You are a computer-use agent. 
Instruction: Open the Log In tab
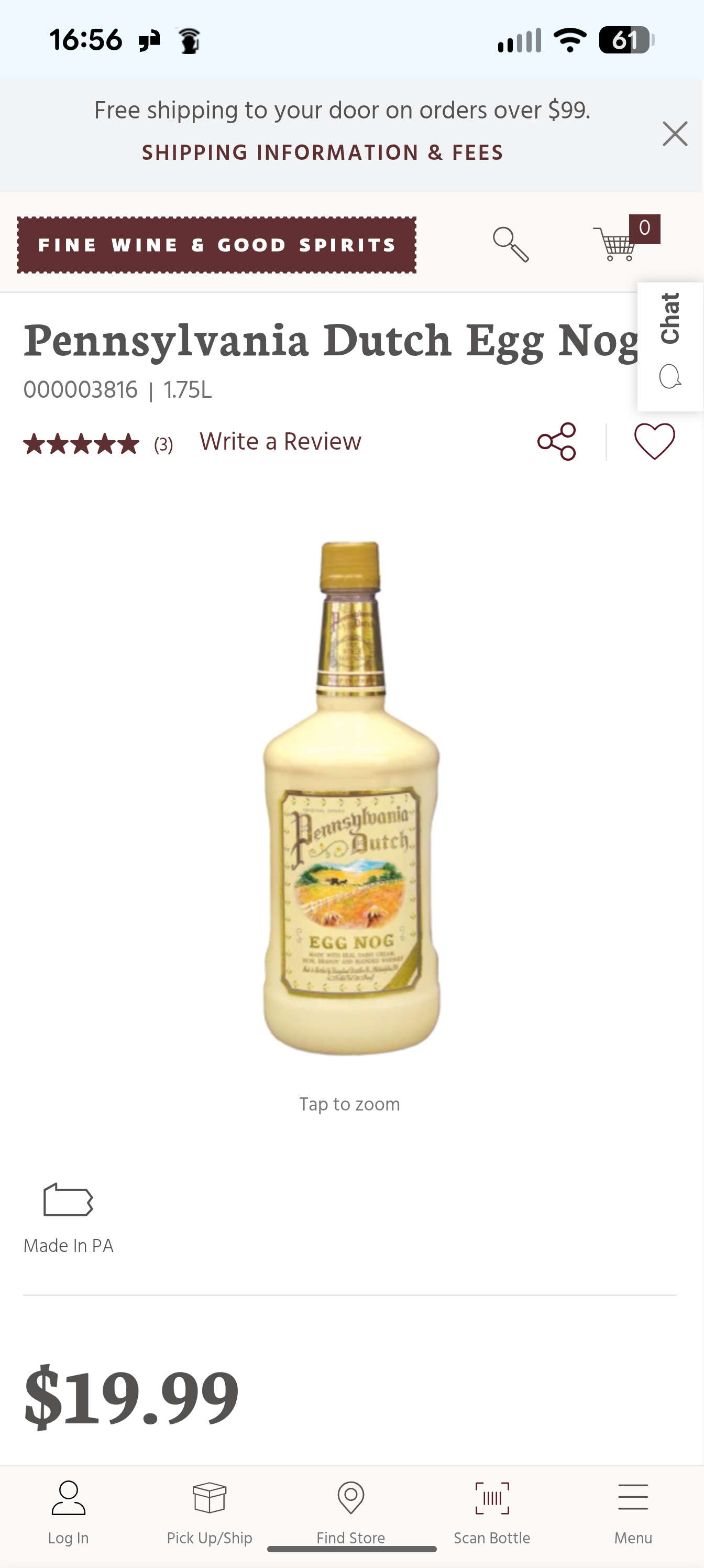tap(68, 1512)
